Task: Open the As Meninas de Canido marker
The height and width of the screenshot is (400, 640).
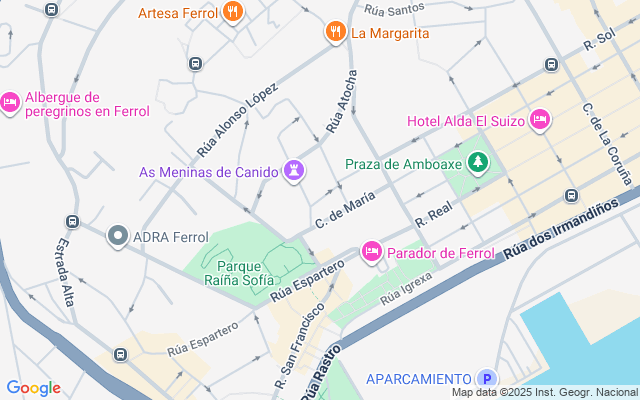Action: click(x=294, y=171)
